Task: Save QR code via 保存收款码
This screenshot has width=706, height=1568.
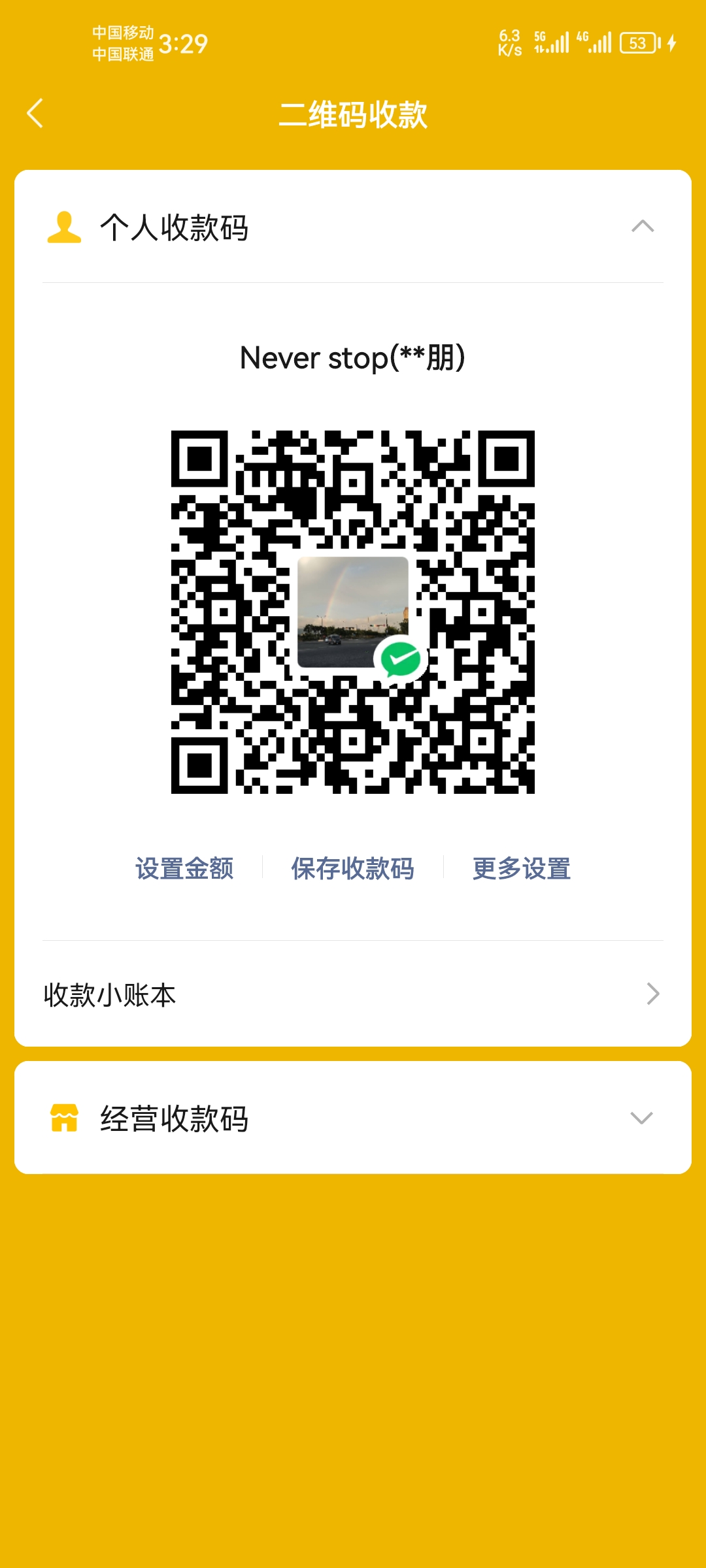Action: click(x=352, y=868)
